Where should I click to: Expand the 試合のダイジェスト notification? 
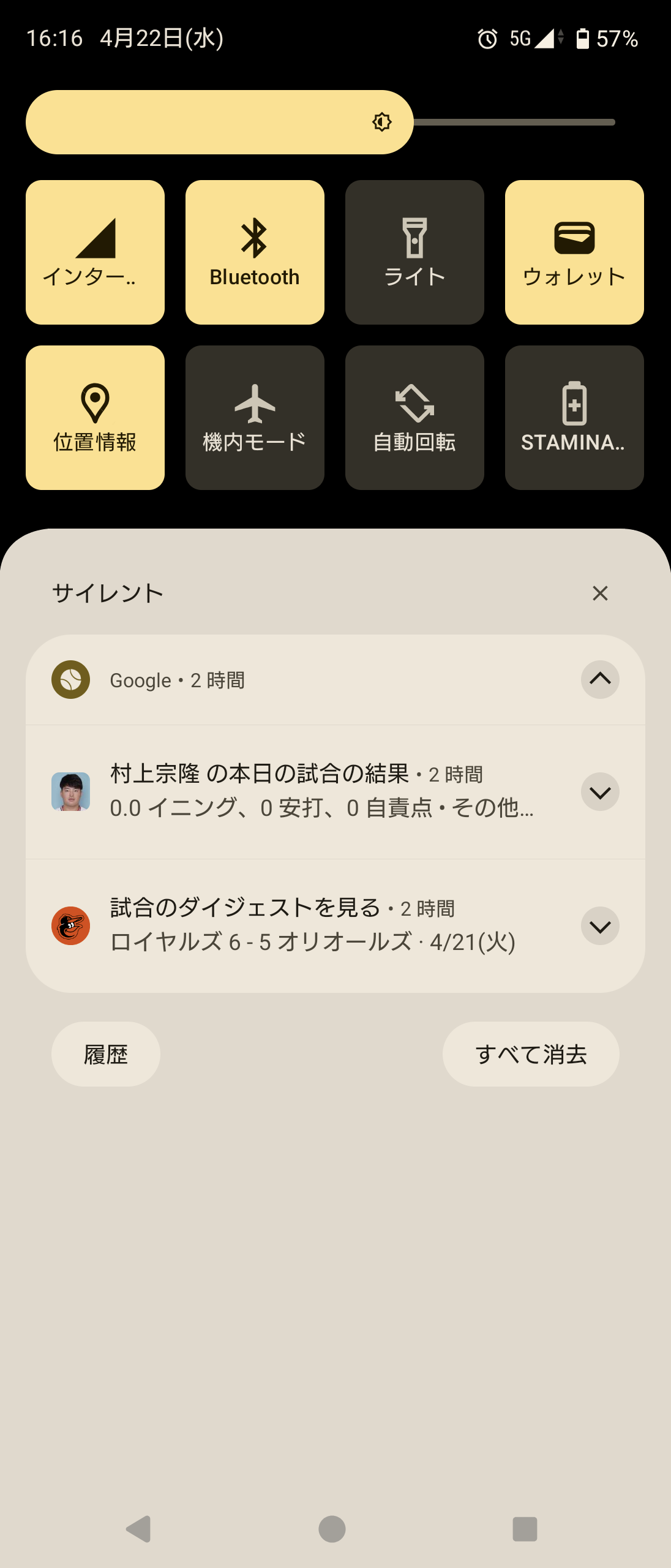click(x=600, y=925)
